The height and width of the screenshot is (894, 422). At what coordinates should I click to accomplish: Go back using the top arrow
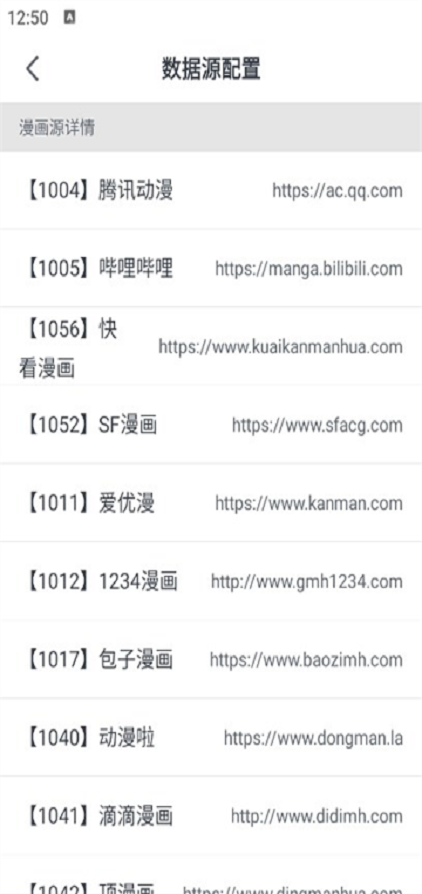[x=33, y=69]
